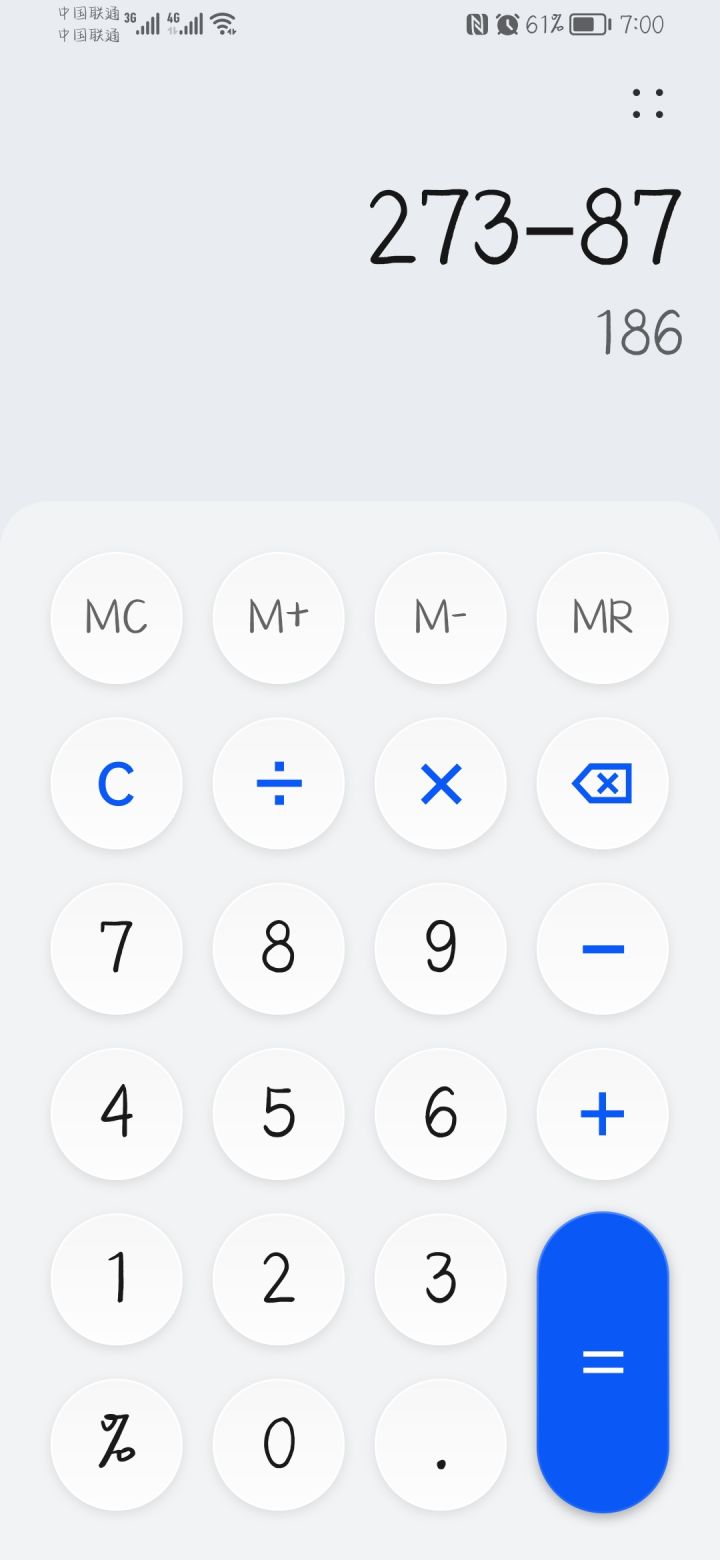This screenshot has width=720, height=1560.
Task: Tap the percent key
Action: point(117,1444)
